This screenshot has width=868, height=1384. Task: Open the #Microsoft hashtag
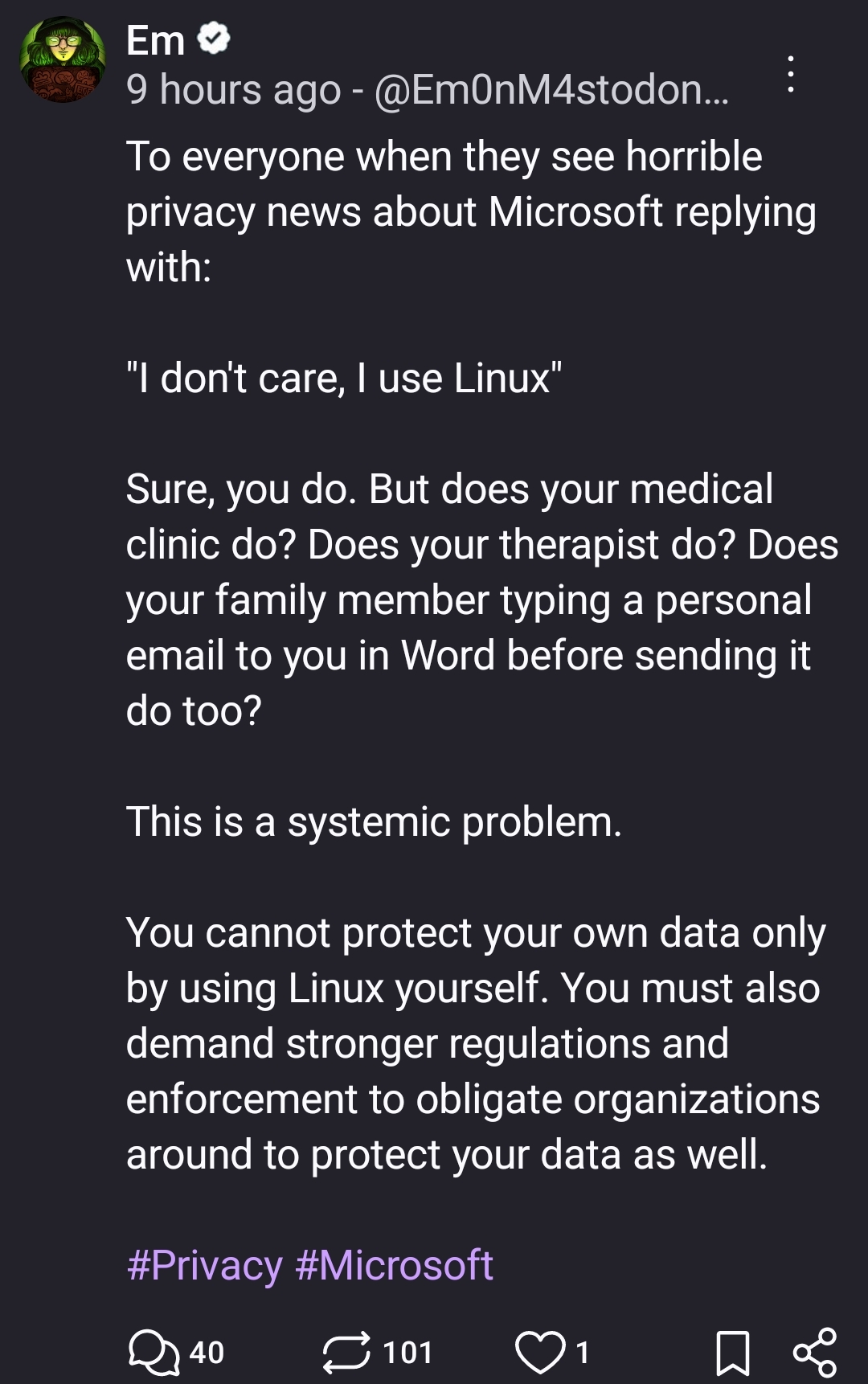pyautogui.click(x=394, y=1265)
